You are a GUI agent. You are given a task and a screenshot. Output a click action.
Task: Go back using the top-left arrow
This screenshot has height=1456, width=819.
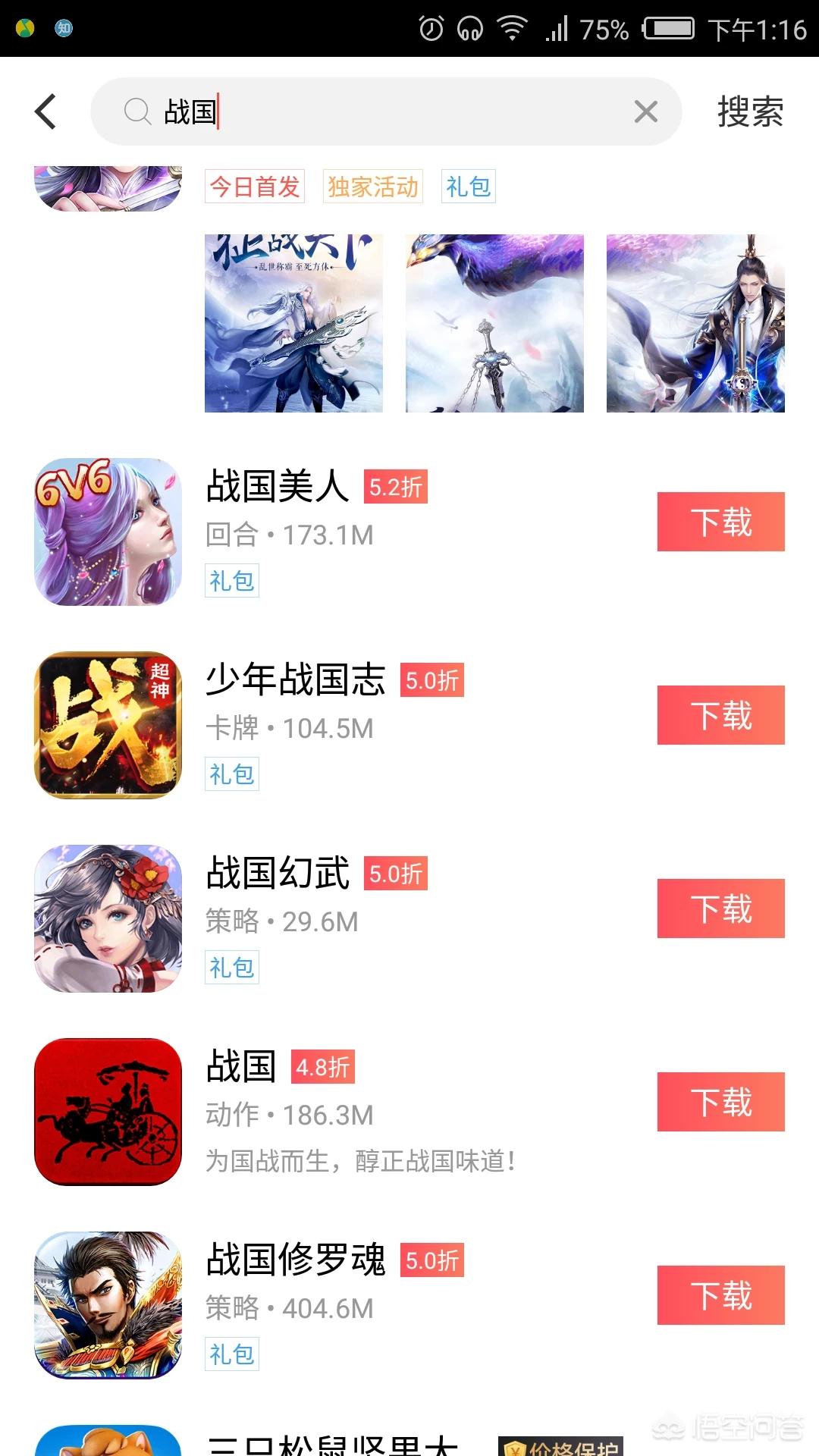click(46, 111)
